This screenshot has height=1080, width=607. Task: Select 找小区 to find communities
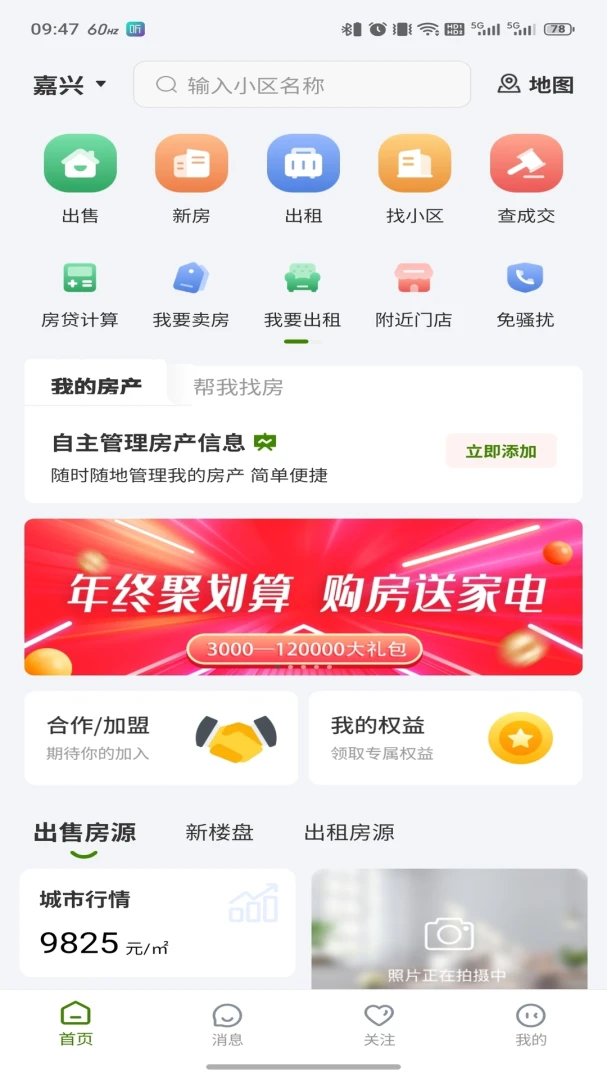coord(415,179)
